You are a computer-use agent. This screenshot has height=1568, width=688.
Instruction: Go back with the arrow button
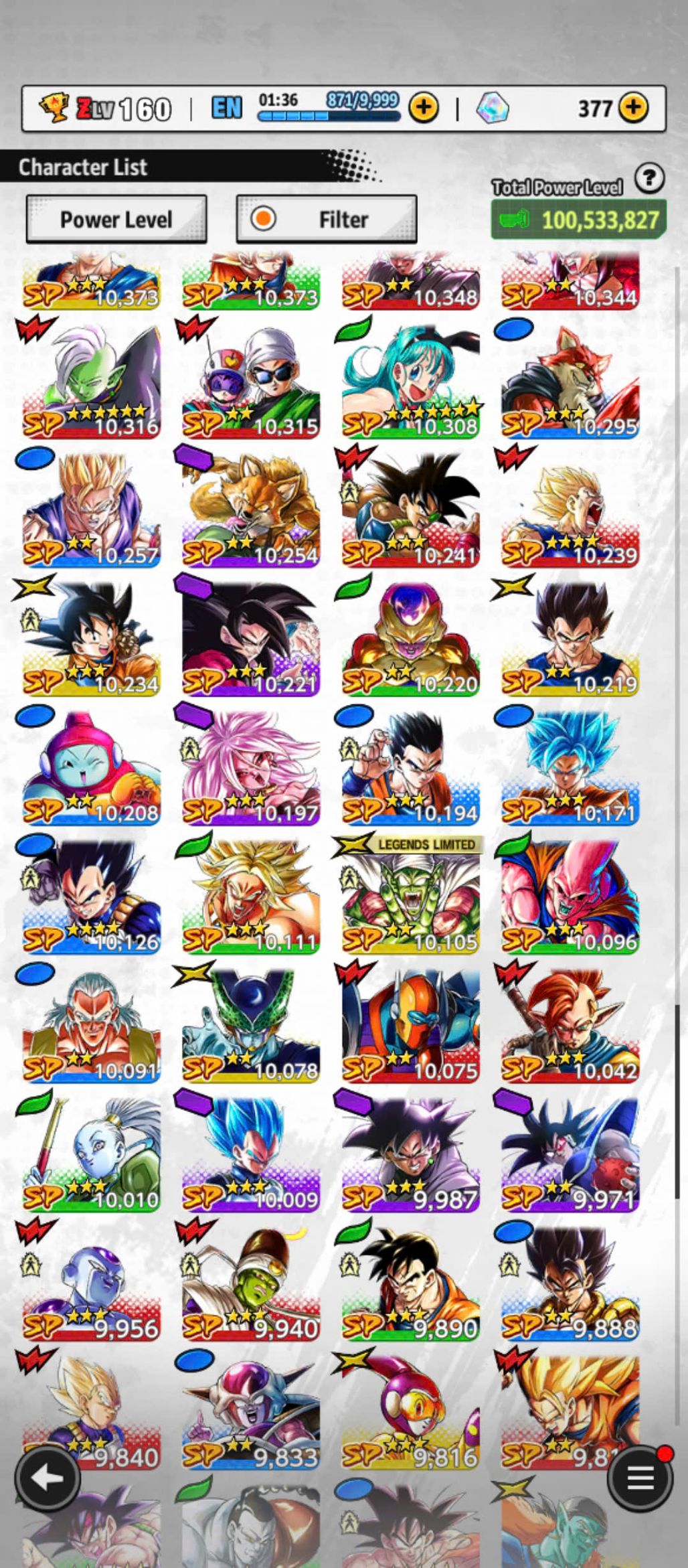click(48, 1477)
